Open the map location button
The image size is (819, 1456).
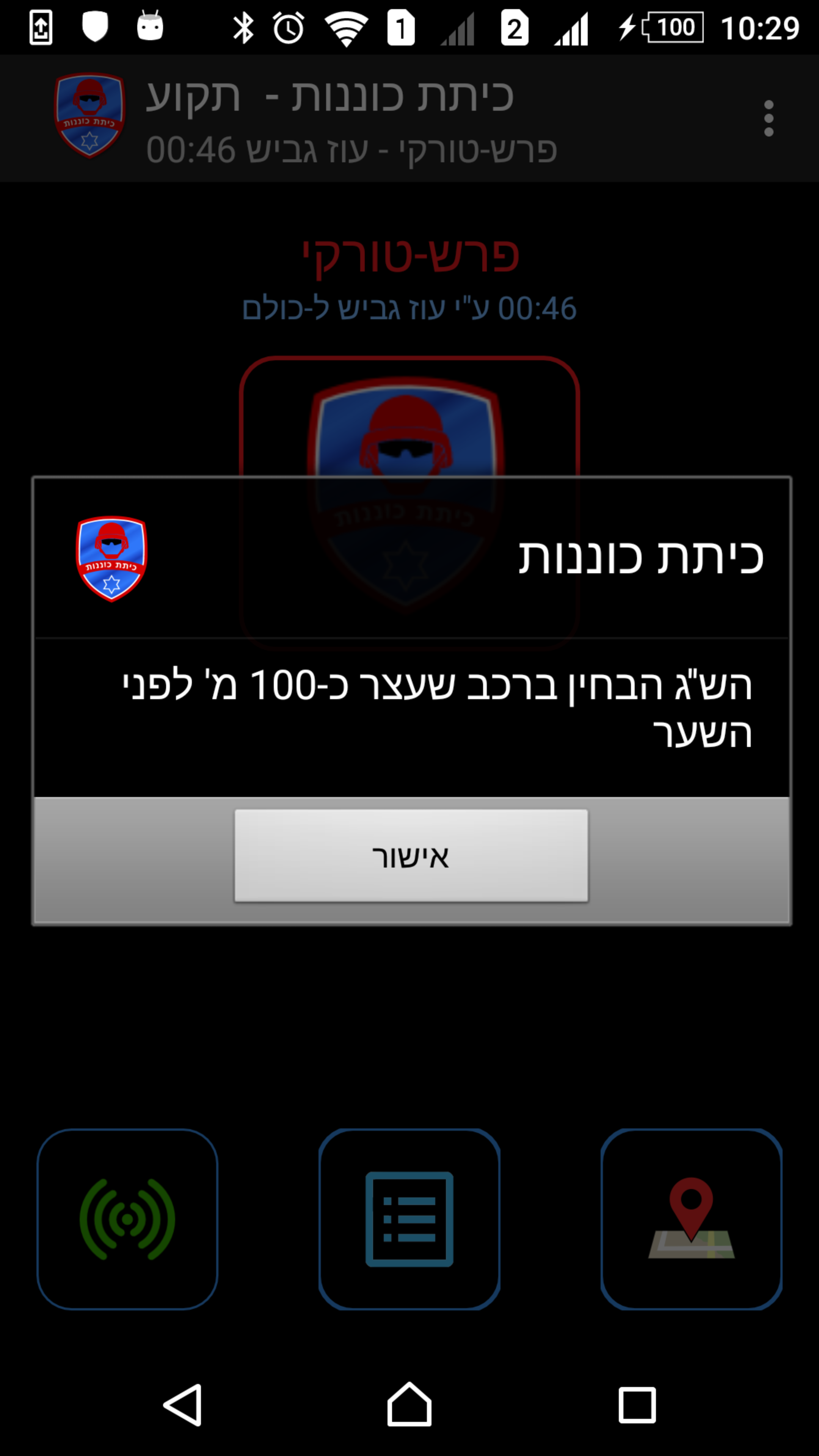(x=691, y=1219)
